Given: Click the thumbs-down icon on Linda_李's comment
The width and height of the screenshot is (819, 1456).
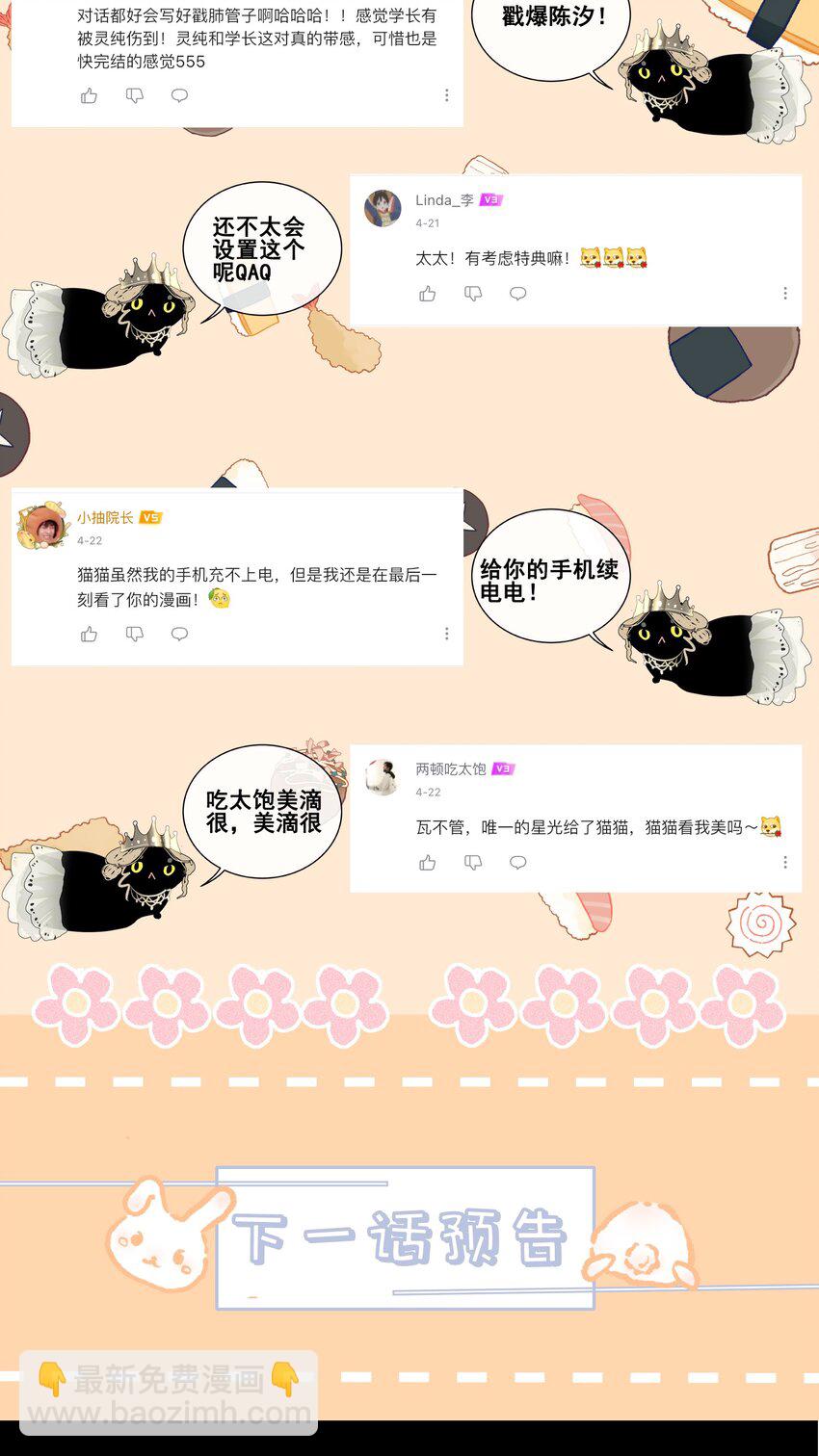Looking at the screenshot, I should 473,293.
